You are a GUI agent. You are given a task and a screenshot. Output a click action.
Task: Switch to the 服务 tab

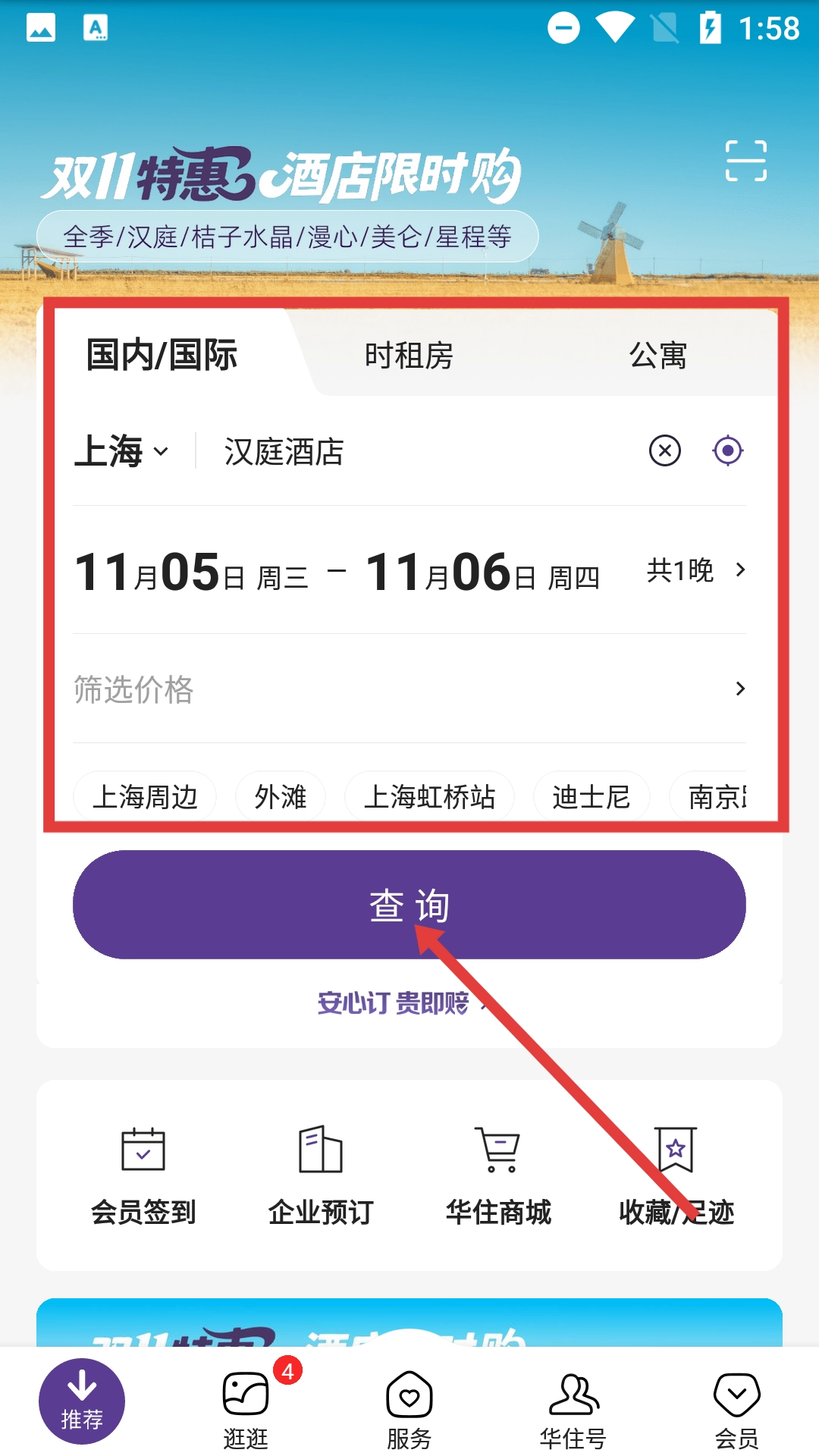(x=409, y=1408)
